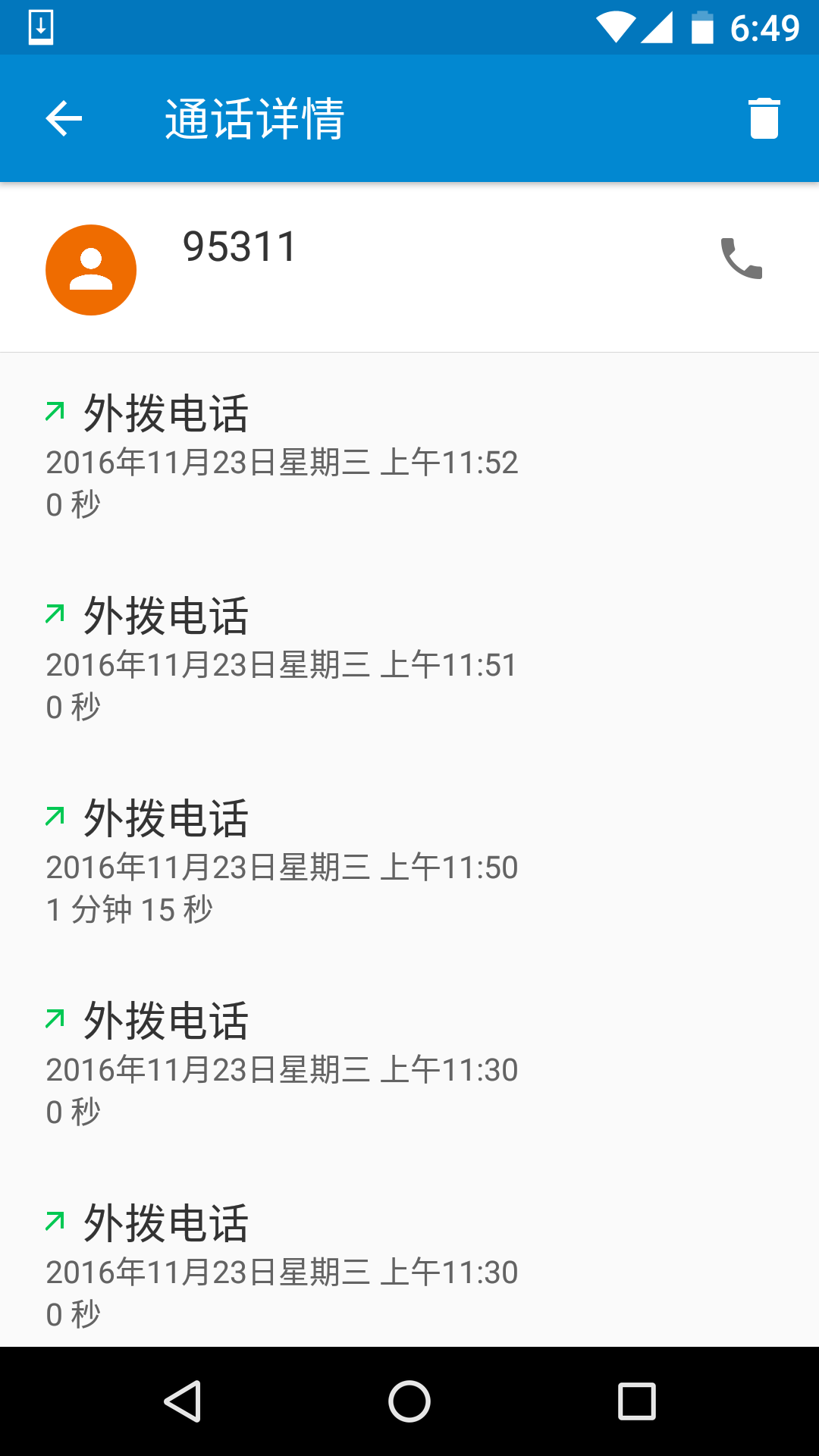Tap the outgoing call arrow on the 11:51 entry
This screenshot has height=1456, width=819.
click(x=54, y=613)
